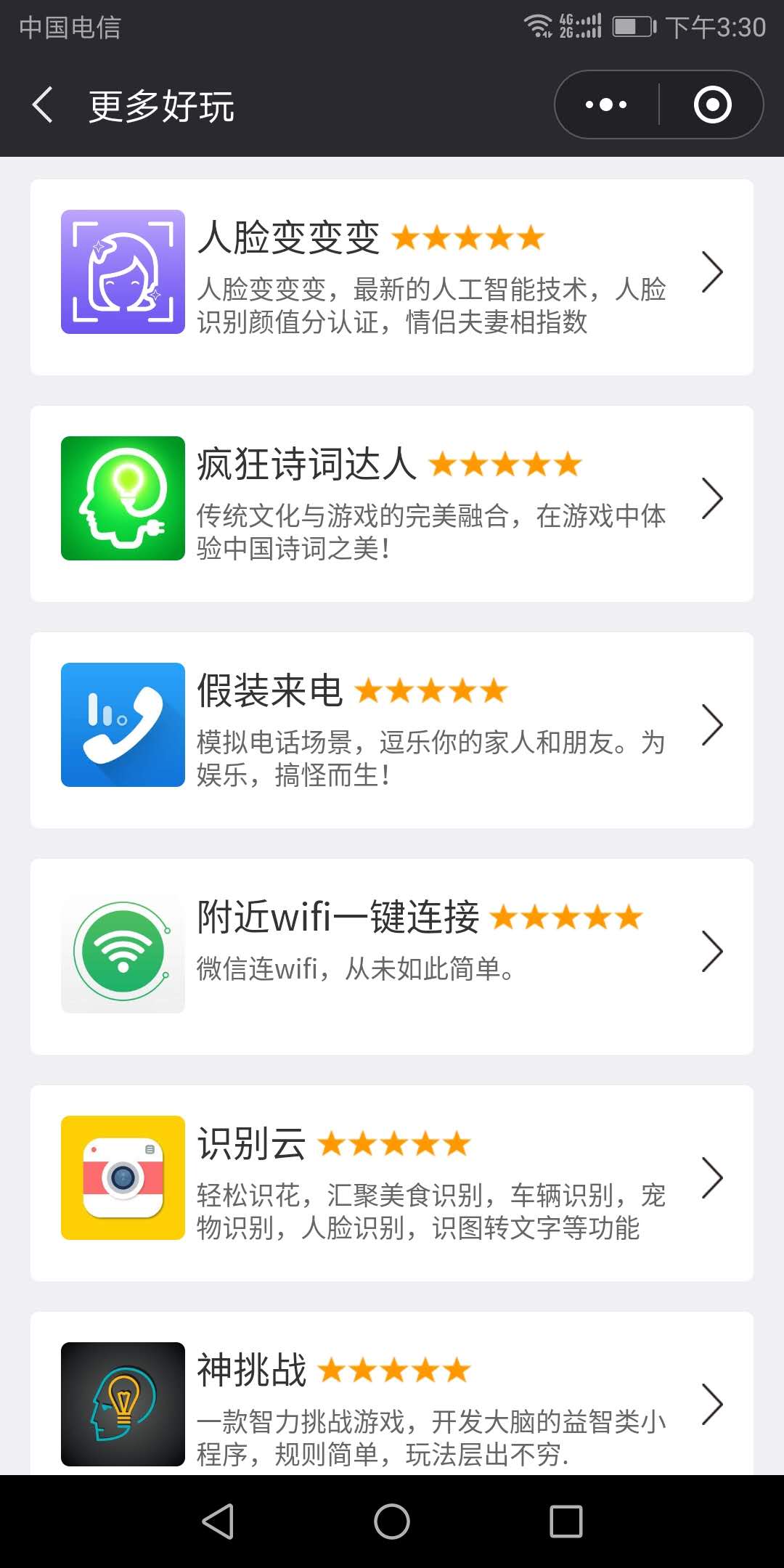Open 疯狂诗词达人 game entry
The image size is (784, 1568).
tap(392, 504)
